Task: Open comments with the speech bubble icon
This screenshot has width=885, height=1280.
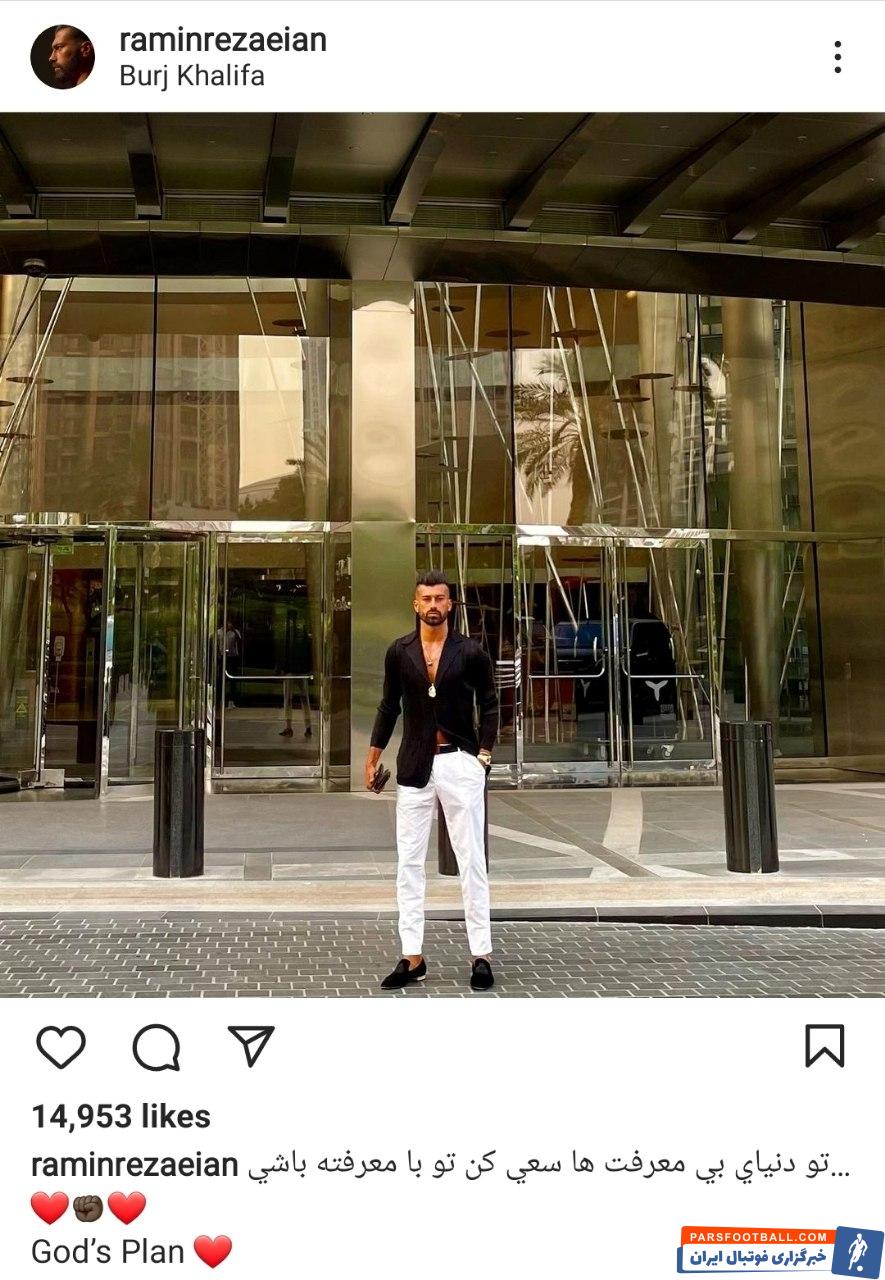Action: point(156,1047)
